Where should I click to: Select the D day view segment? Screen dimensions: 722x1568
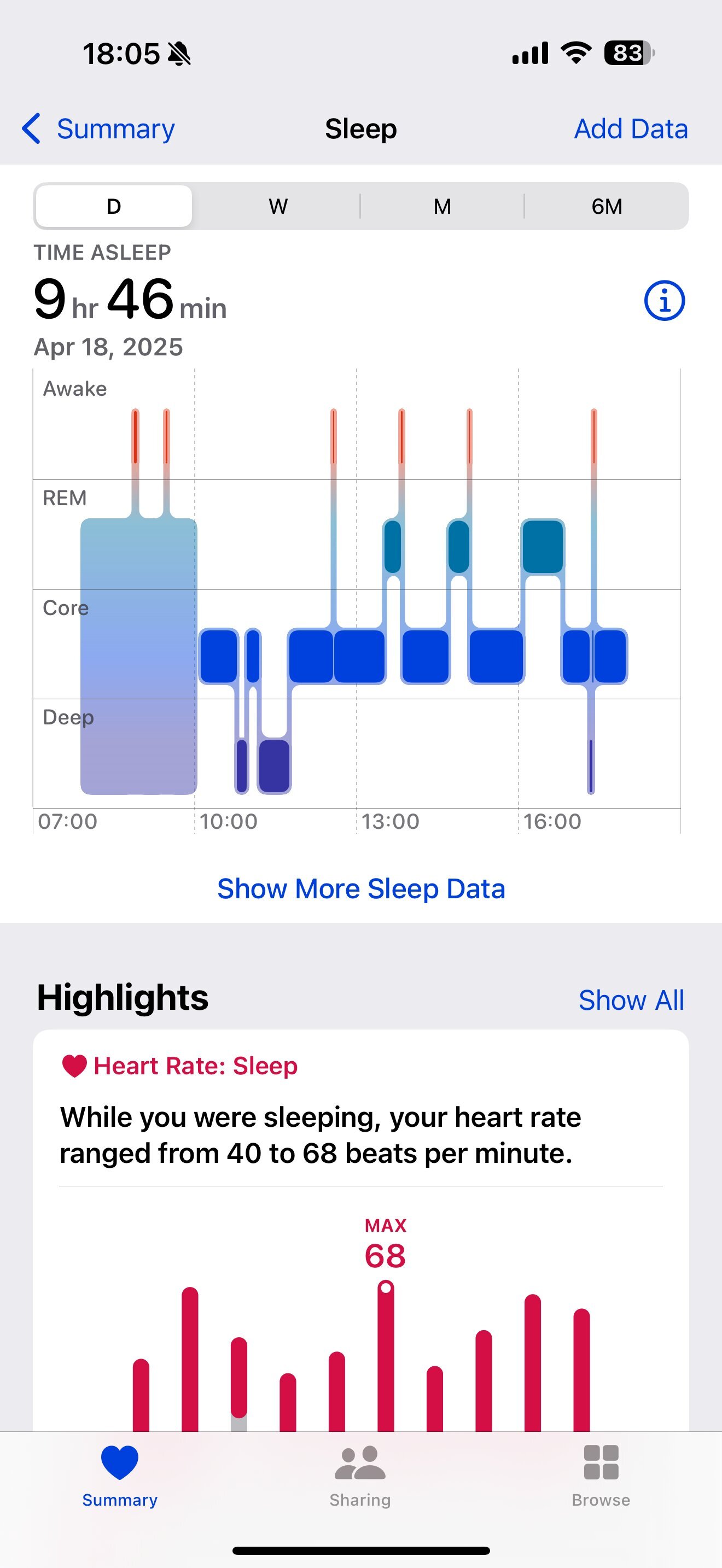pyautogui.click(x=114, y=206)
